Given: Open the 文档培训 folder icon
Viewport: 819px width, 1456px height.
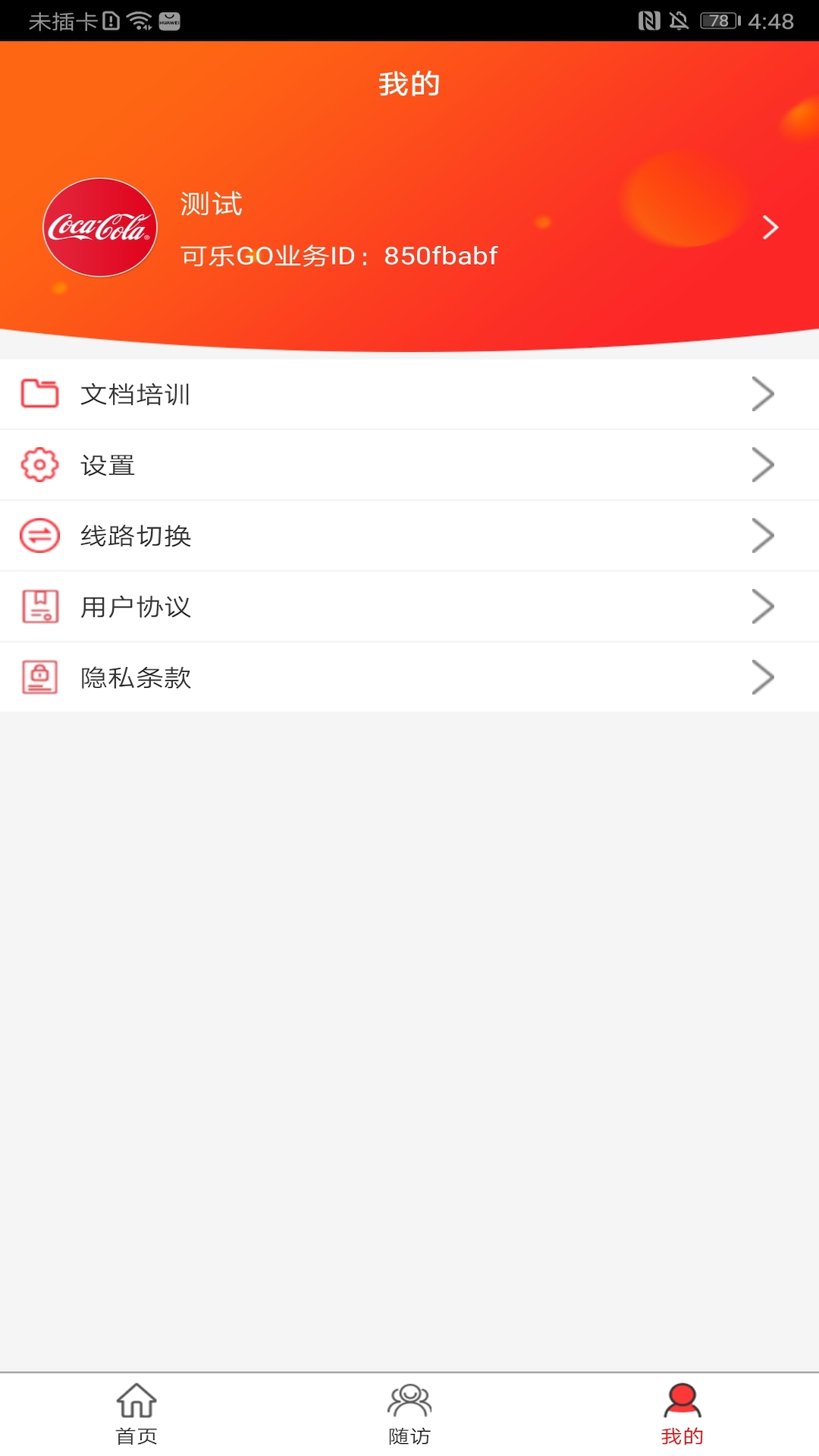Looking at the screenshot, I should [39, 394].
